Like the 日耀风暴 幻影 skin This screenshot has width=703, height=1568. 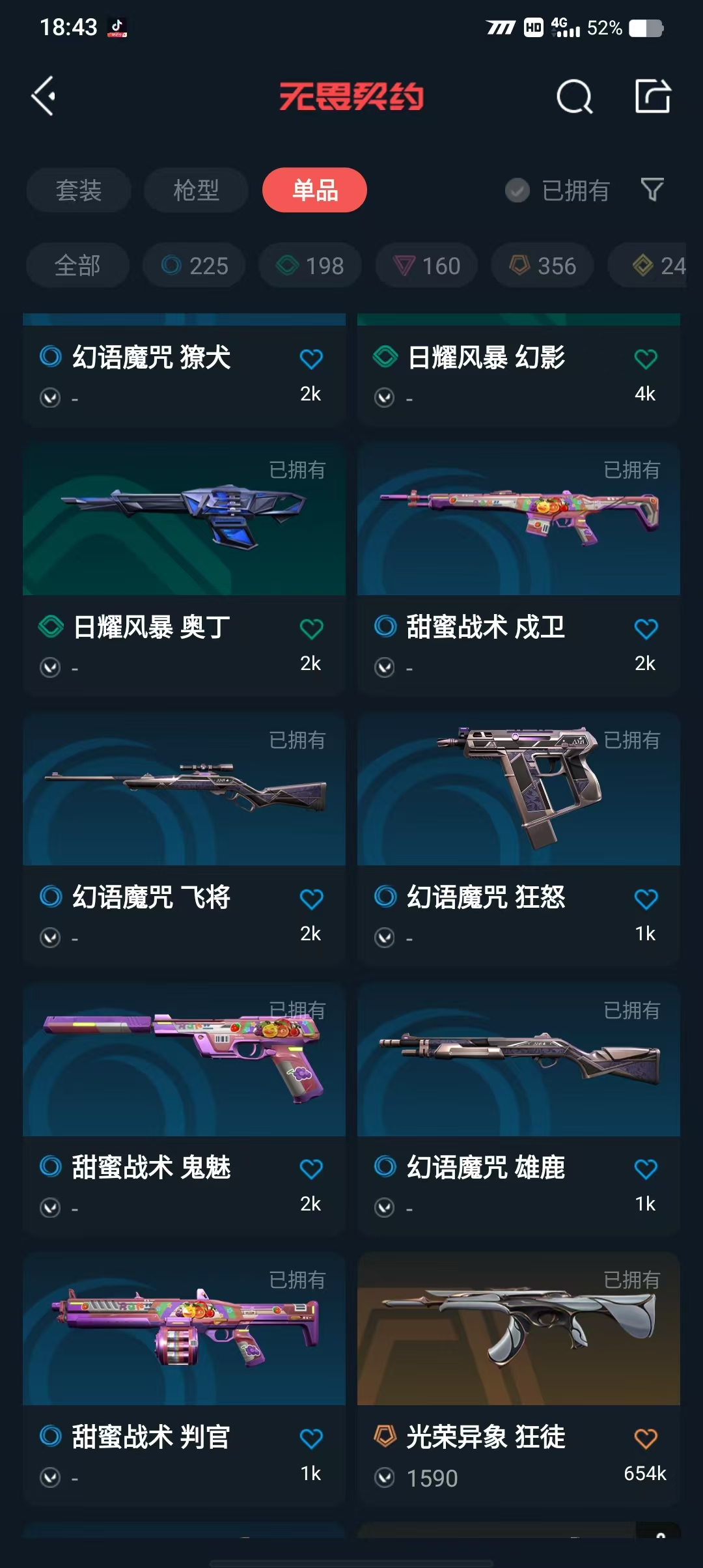645,359
